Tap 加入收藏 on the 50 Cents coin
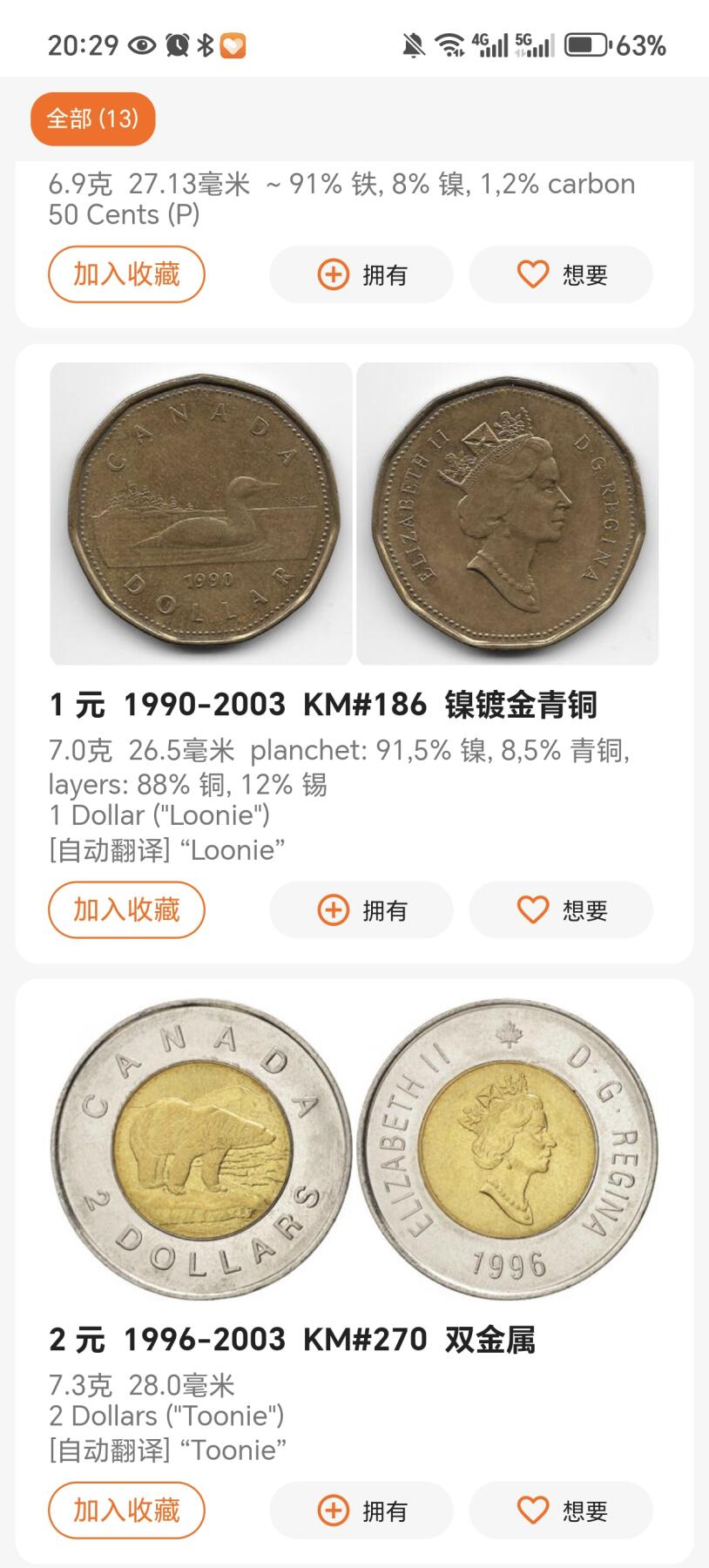This screenshot has width=709, height=1568. (x=126, y=274)
